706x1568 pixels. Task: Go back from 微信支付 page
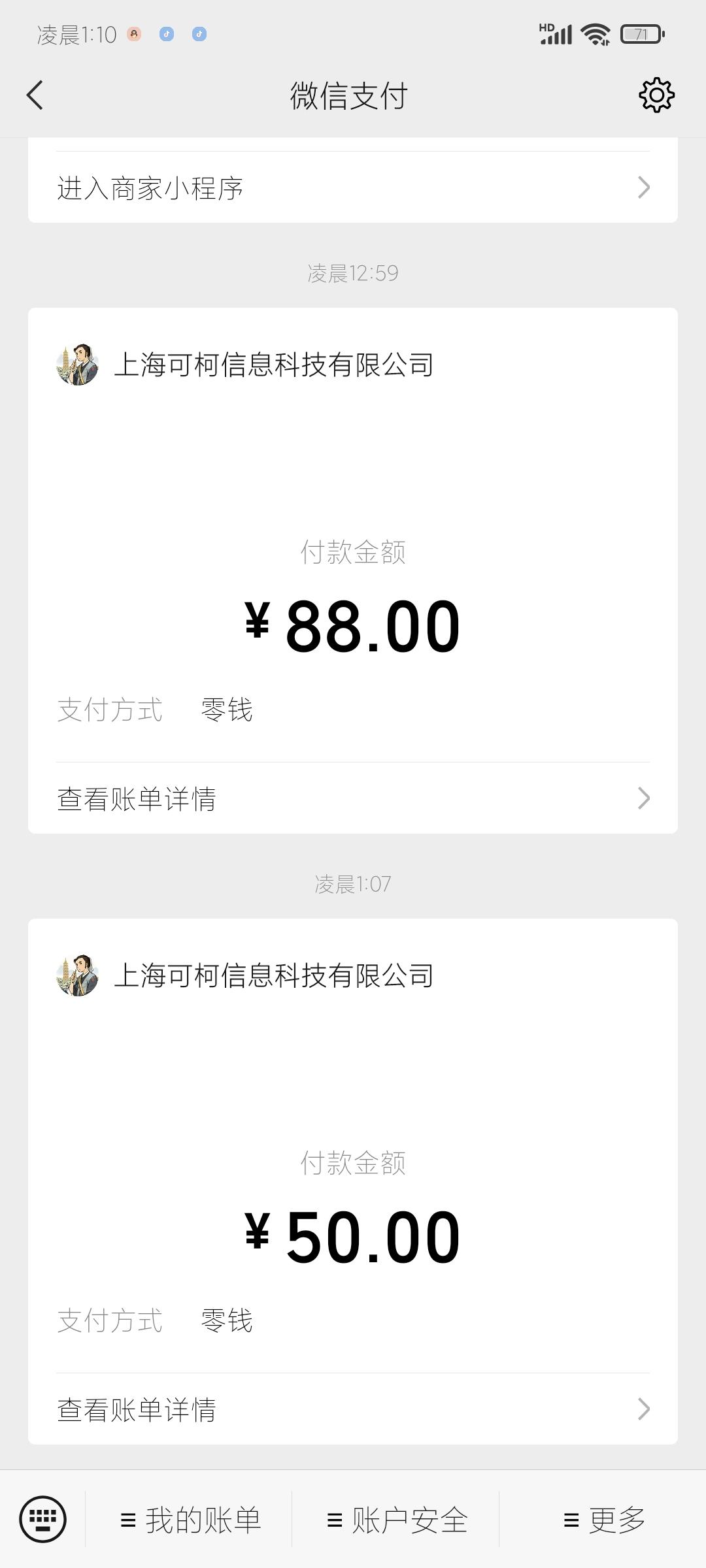point(35,95)
